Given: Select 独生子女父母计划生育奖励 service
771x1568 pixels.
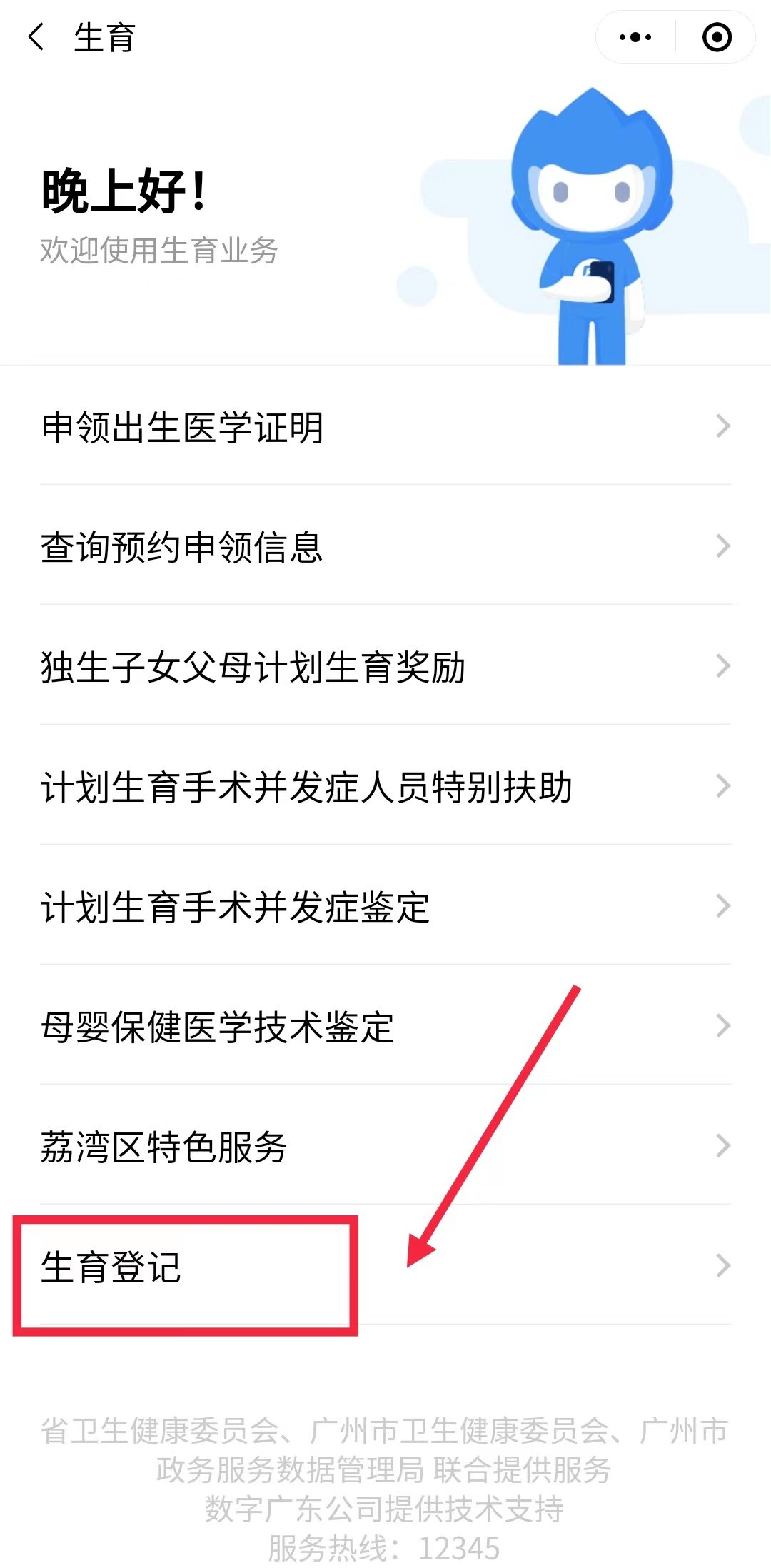Looking at the screenshot, I should tap(253, 668).
